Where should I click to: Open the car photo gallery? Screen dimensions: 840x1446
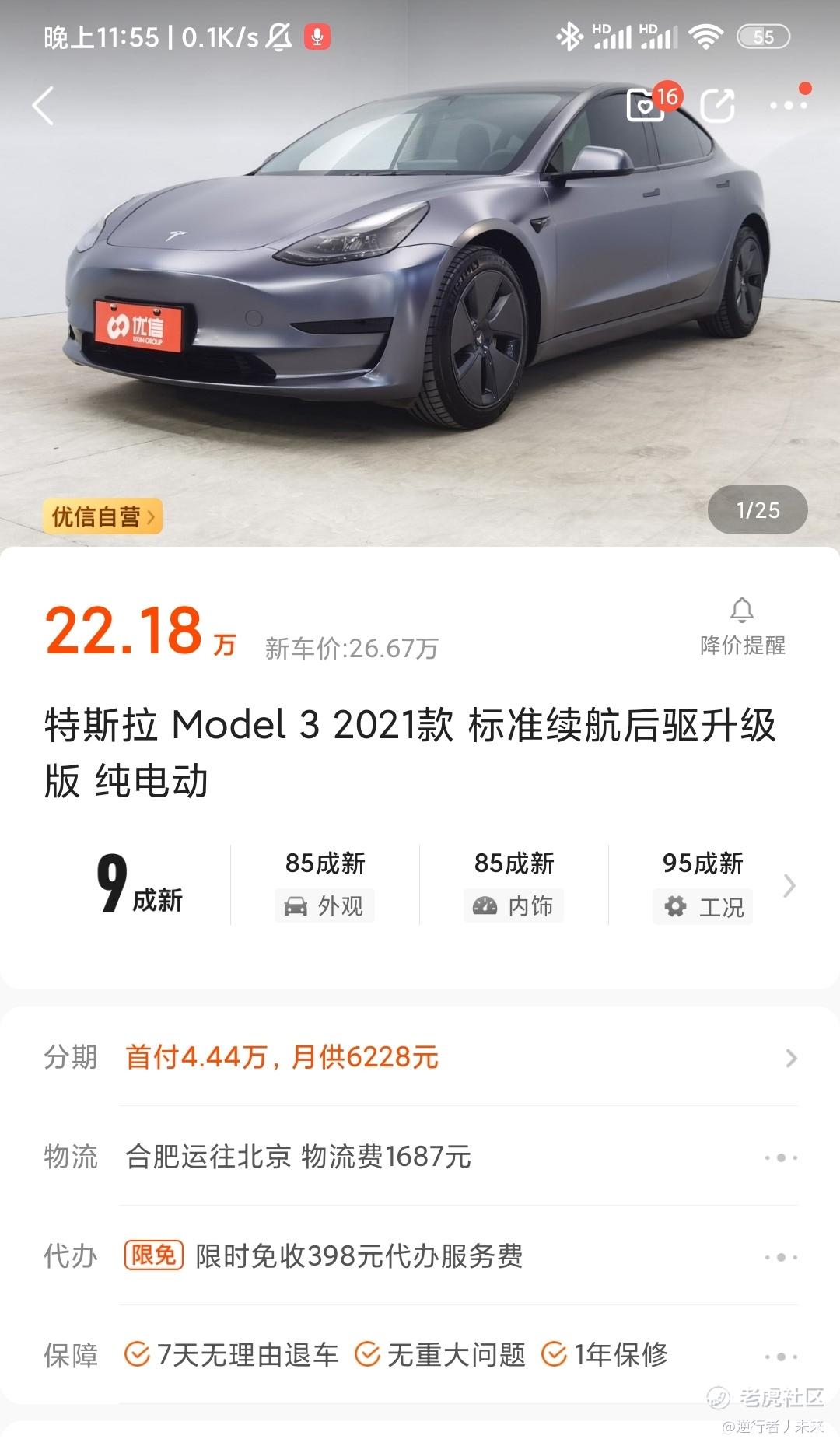coord(420,272)
